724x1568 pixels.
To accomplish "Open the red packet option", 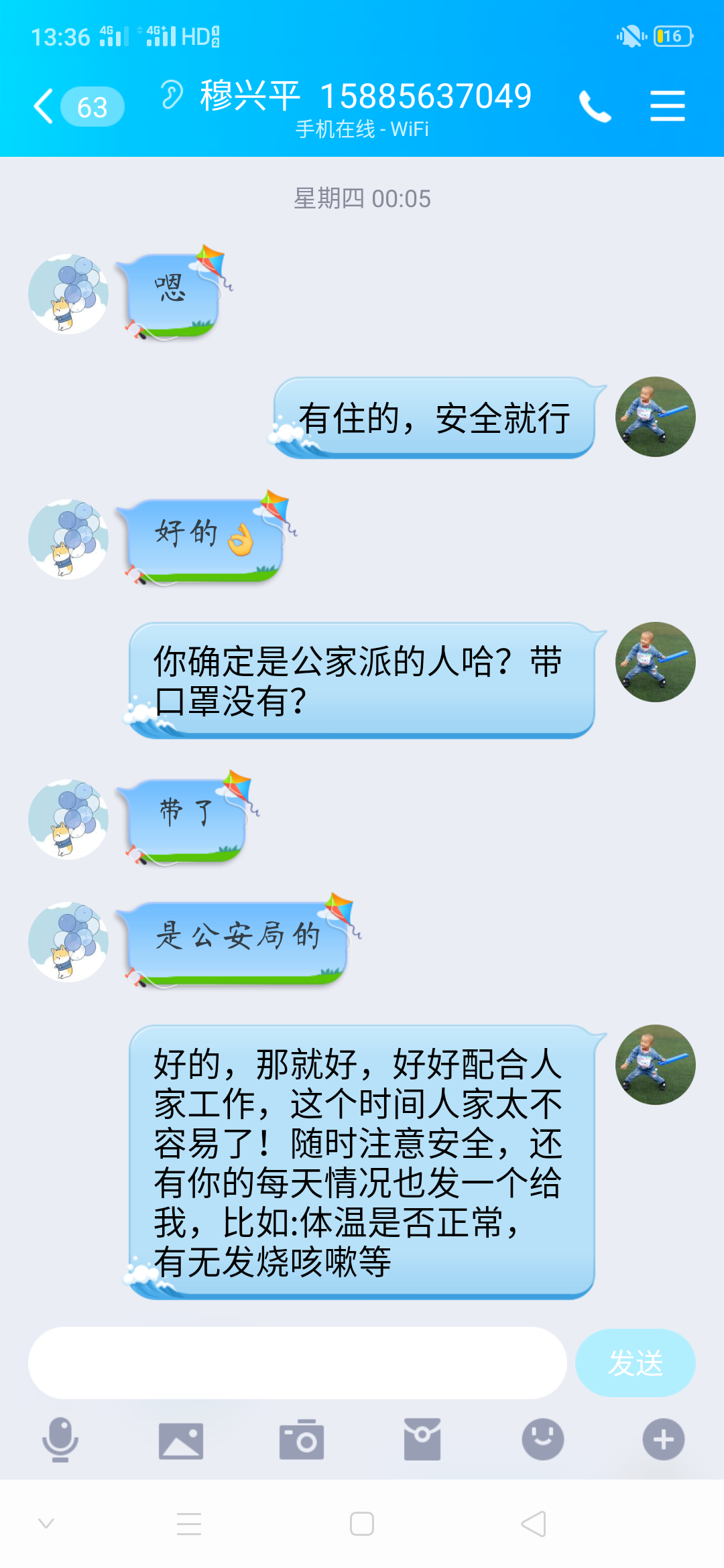I will pos(422,1439).
